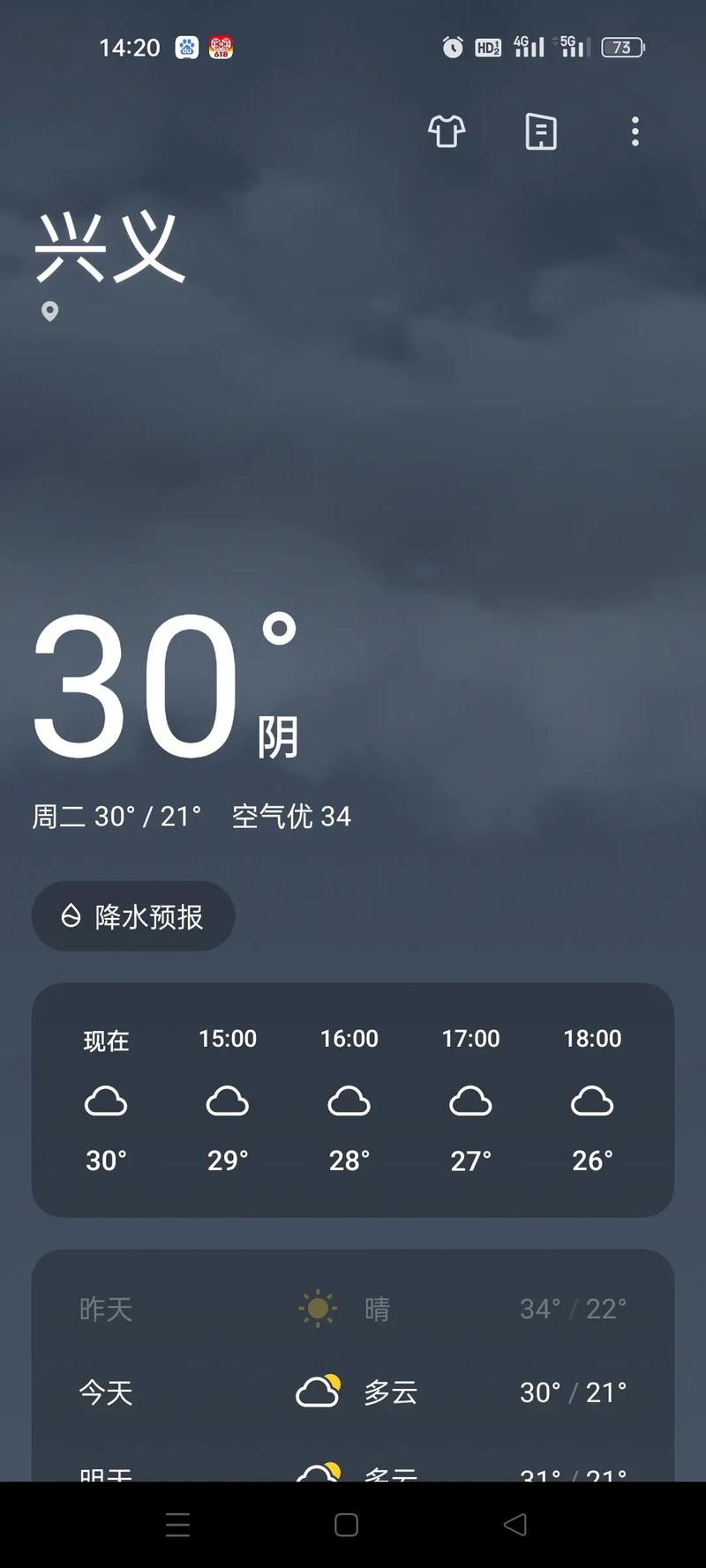Tap the cloudy icon for 15:00
Viewport: 706px width, 1568px height.
pos(228,1101)
